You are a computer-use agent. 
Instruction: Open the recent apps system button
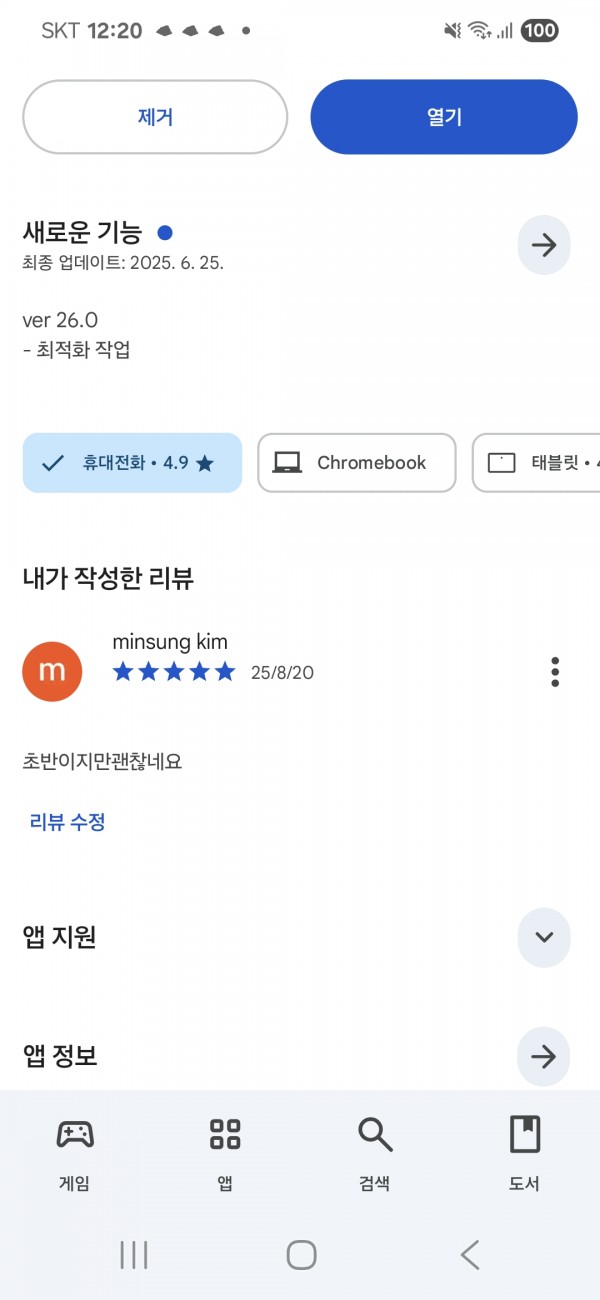tap(134, 1254)
